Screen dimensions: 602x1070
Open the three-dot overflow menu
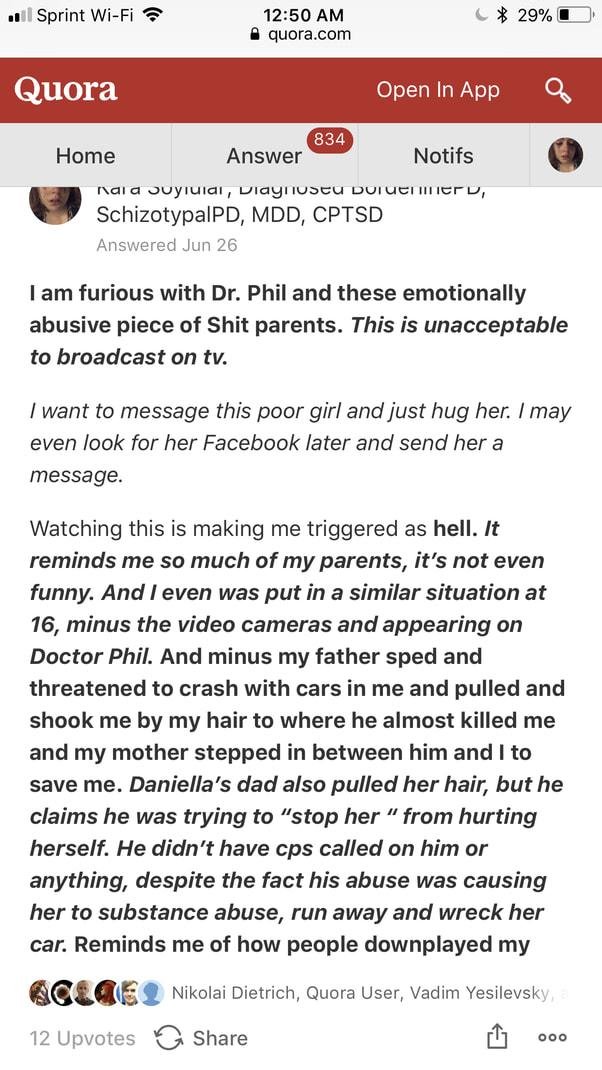tap(552, 1038)
